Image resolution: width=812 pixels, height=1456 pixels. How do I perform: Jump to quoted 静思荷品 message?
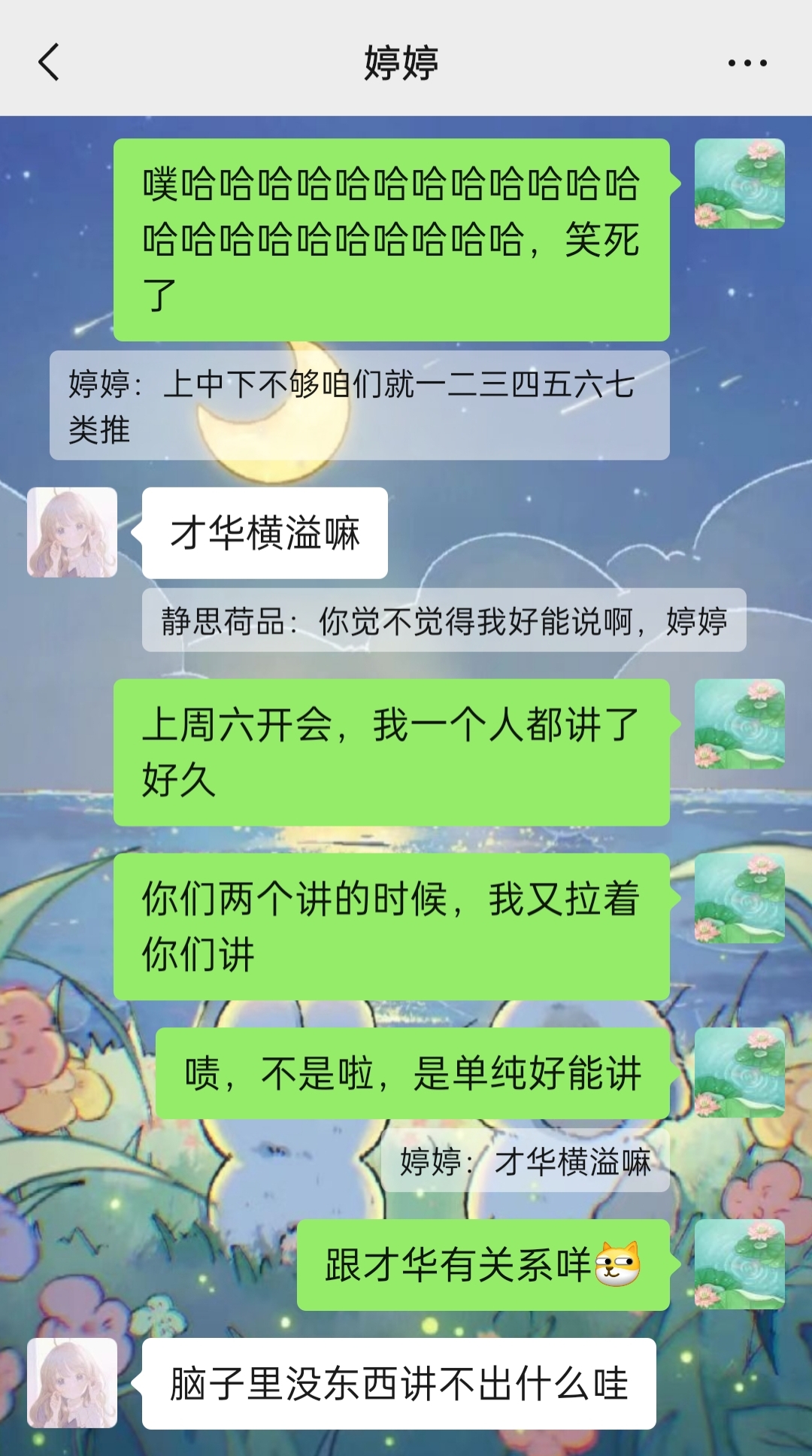pyautogui.click(x=444, y=620)
